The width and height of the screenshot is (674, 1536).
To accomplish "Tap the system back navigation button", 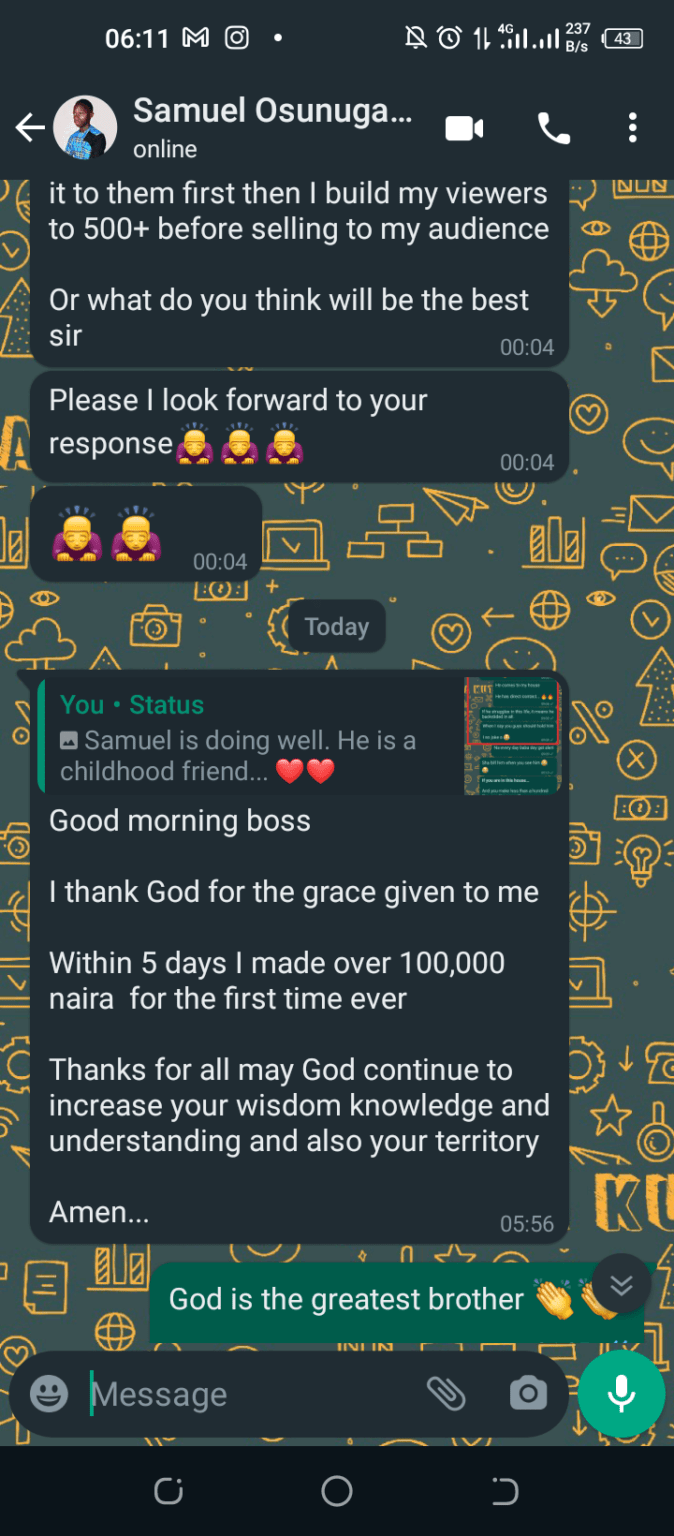I will [505, 1492].
